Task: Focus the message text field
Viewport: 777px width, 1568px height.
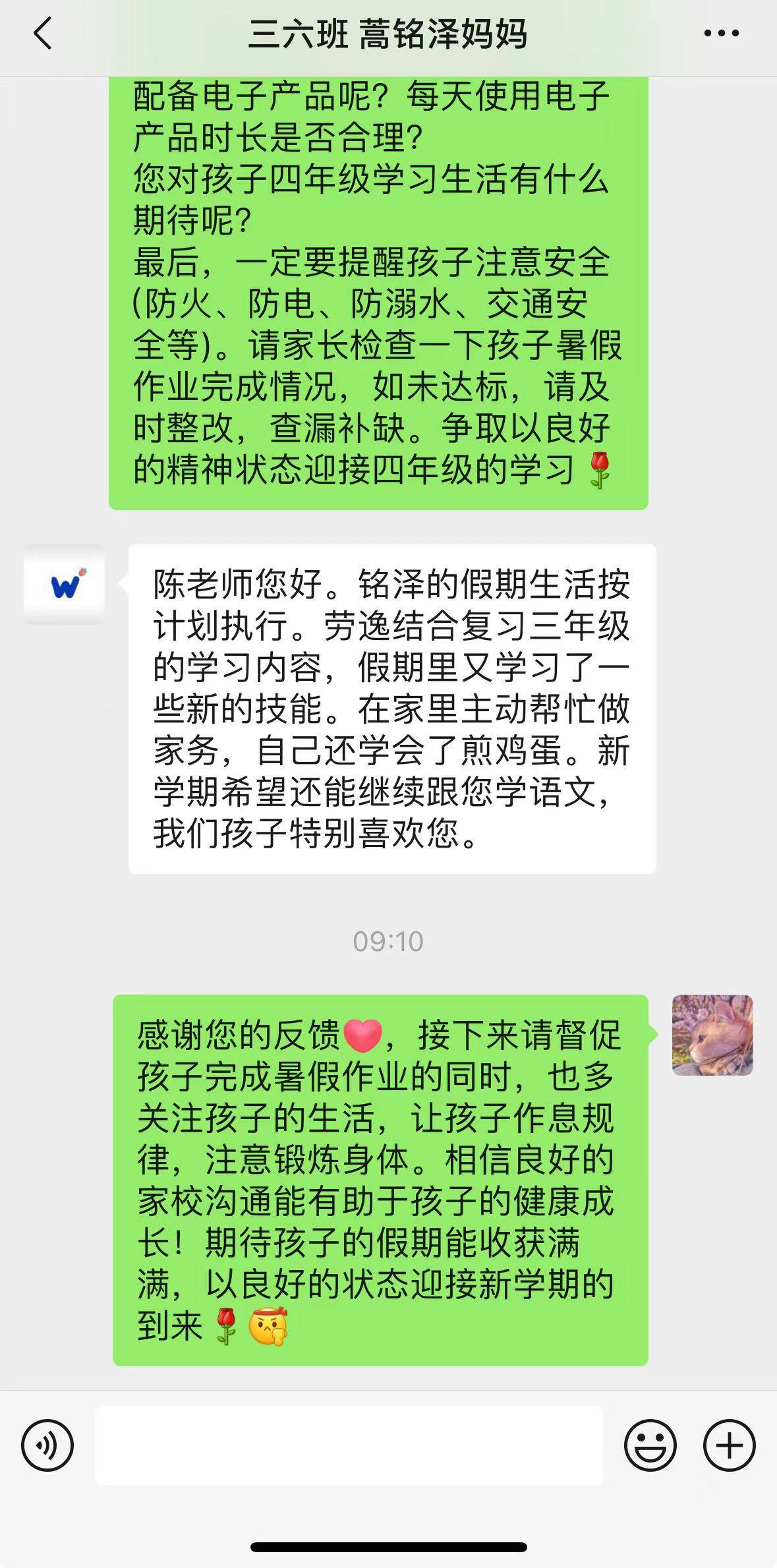Action: [x=349, y=1445]
